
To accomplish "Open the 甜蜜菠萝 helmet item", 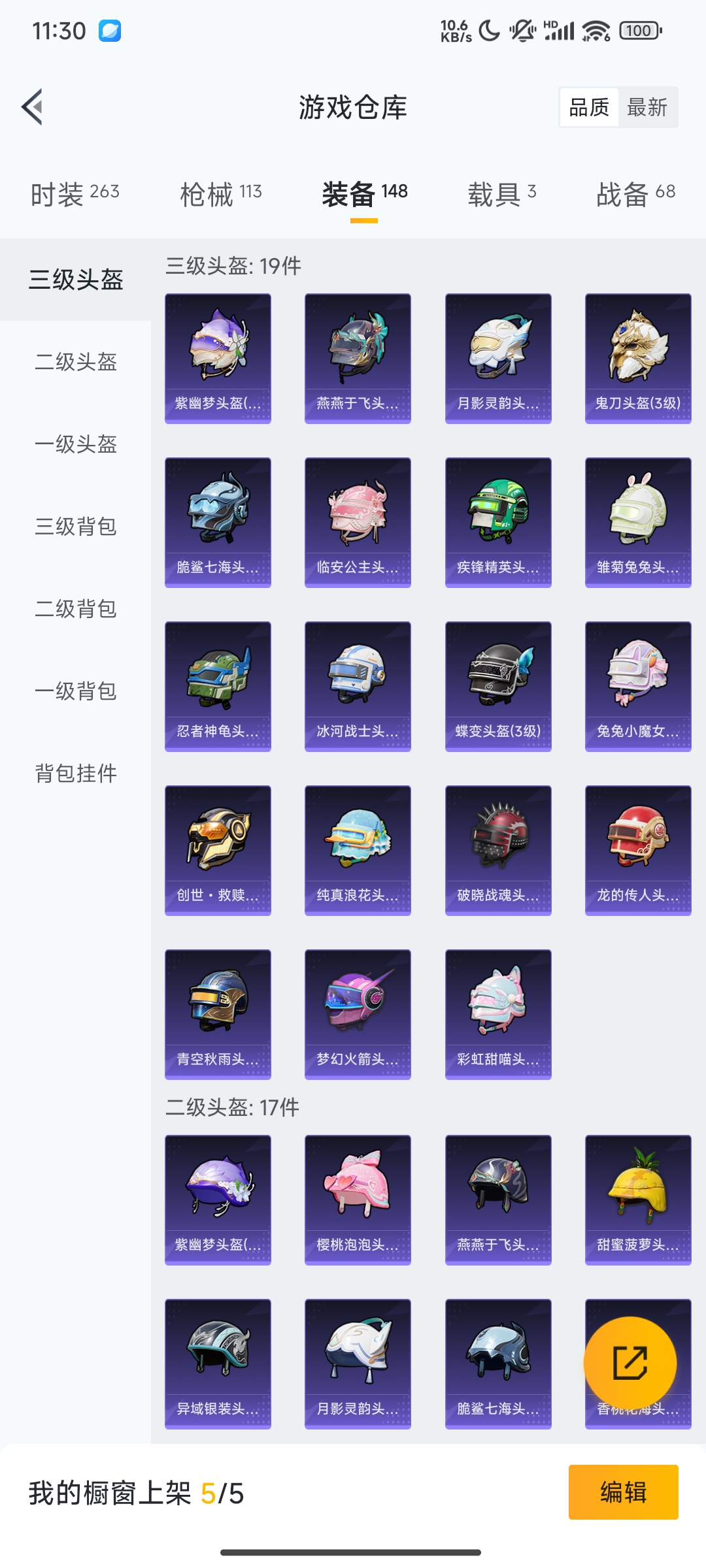I will click(638, 1200).
